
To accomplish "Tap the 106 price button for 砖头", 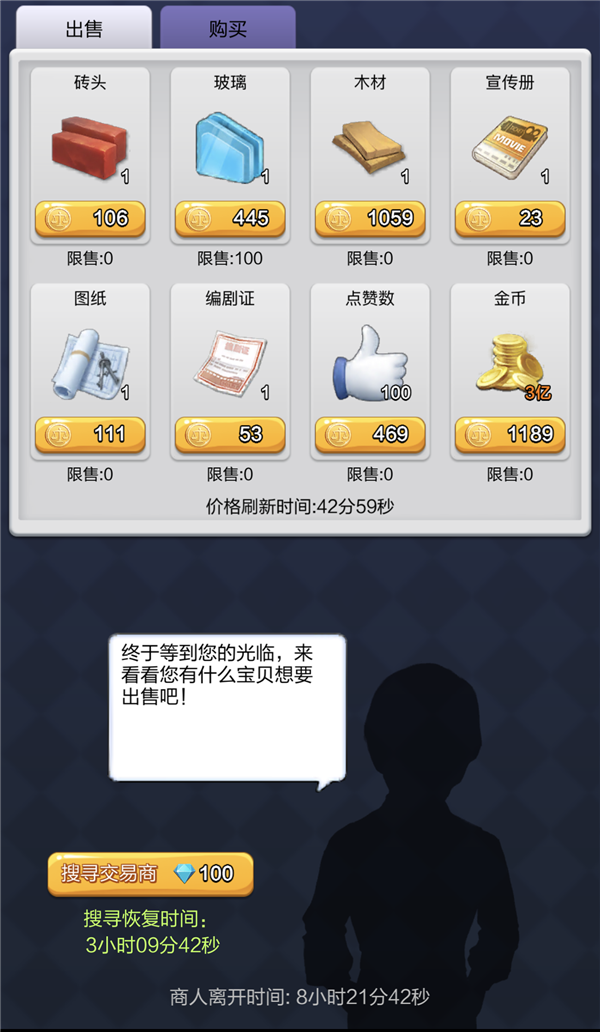I will [x=90, y=218].
